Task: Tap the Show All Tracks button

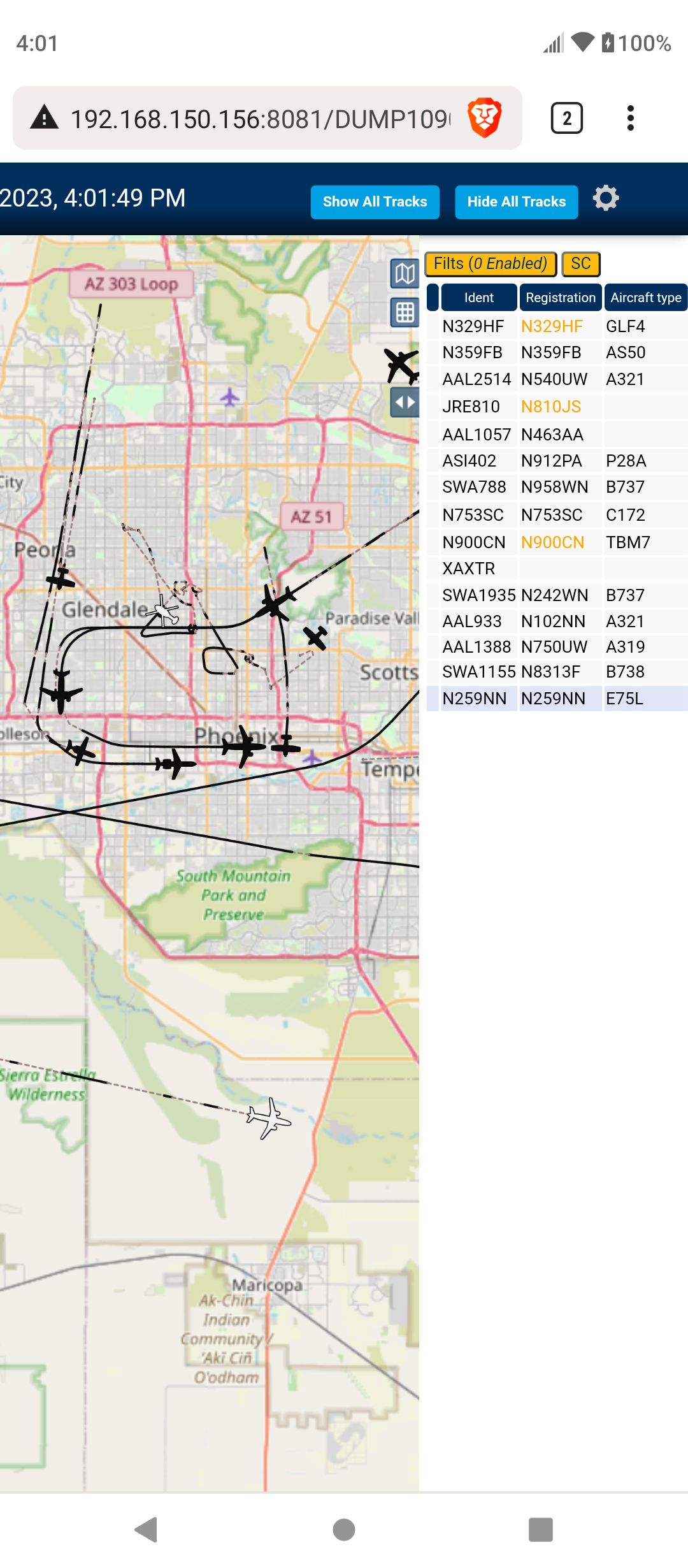Action: pyautogui.click(x=375, y=202)
